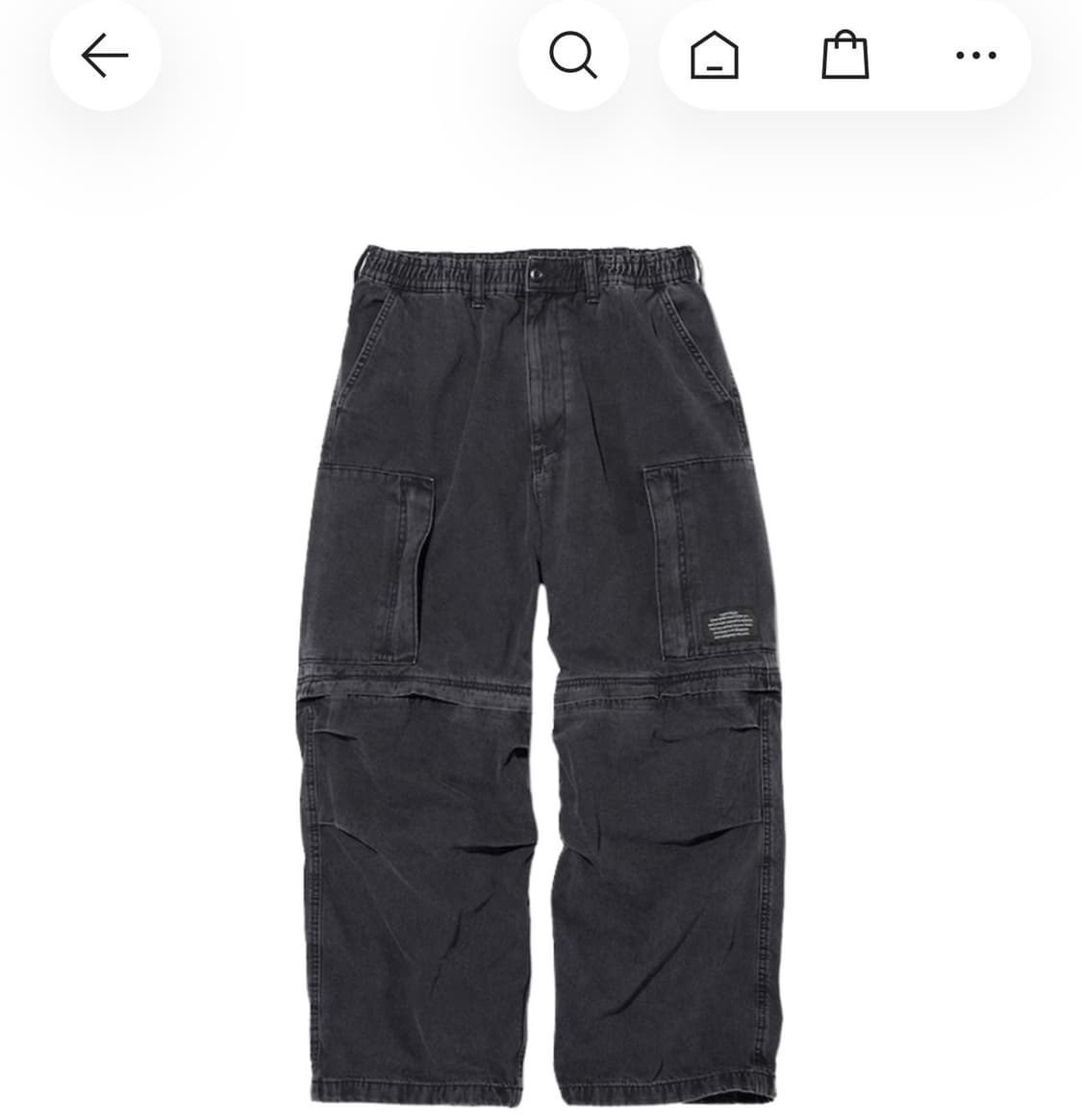
Task: Tap the search pill in the top bar
Action: tap(574, 55)
